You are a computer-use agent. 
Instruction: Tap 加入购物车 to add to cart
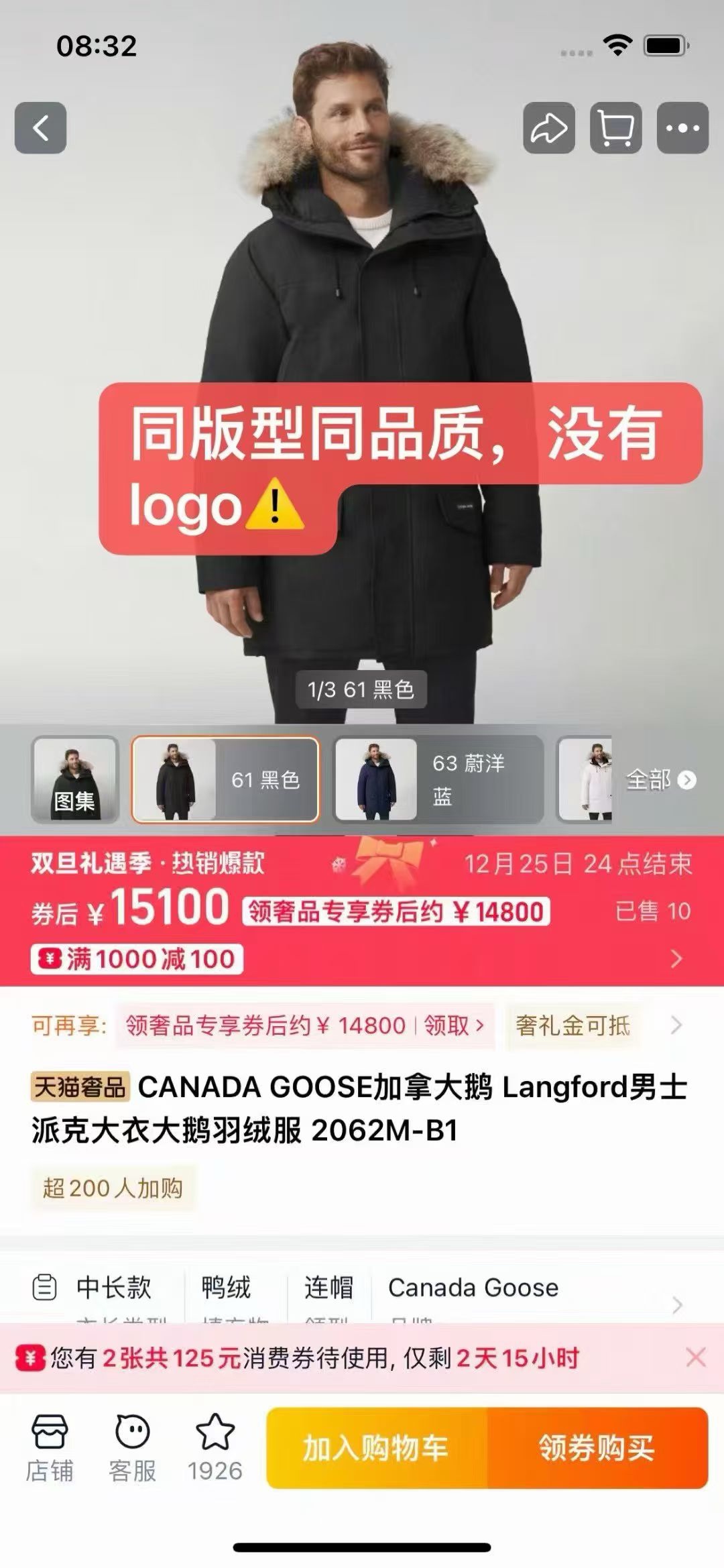(376, 1448)
